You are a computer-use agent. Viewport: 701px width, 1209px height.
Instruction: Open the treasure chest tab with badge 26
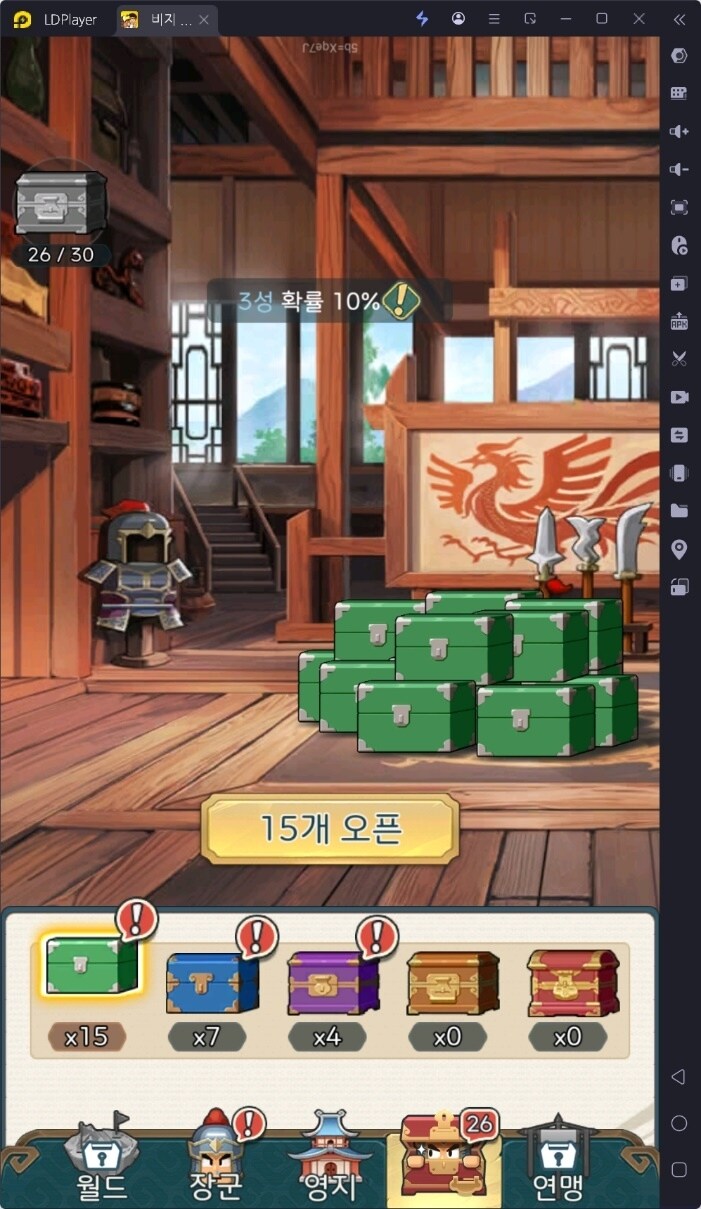click(444, 1158)
